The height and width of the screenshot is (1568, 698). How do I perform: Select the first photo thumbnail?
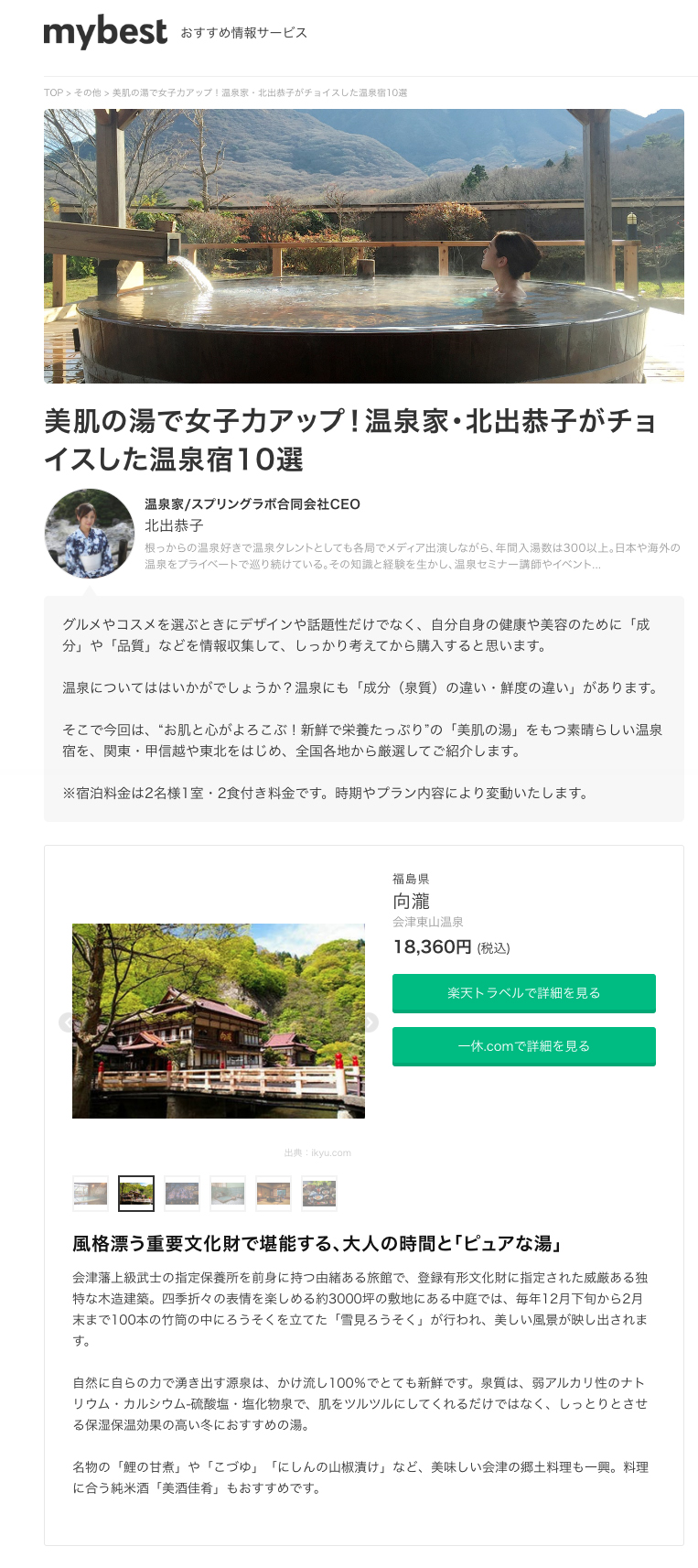tap(91, 1193)
